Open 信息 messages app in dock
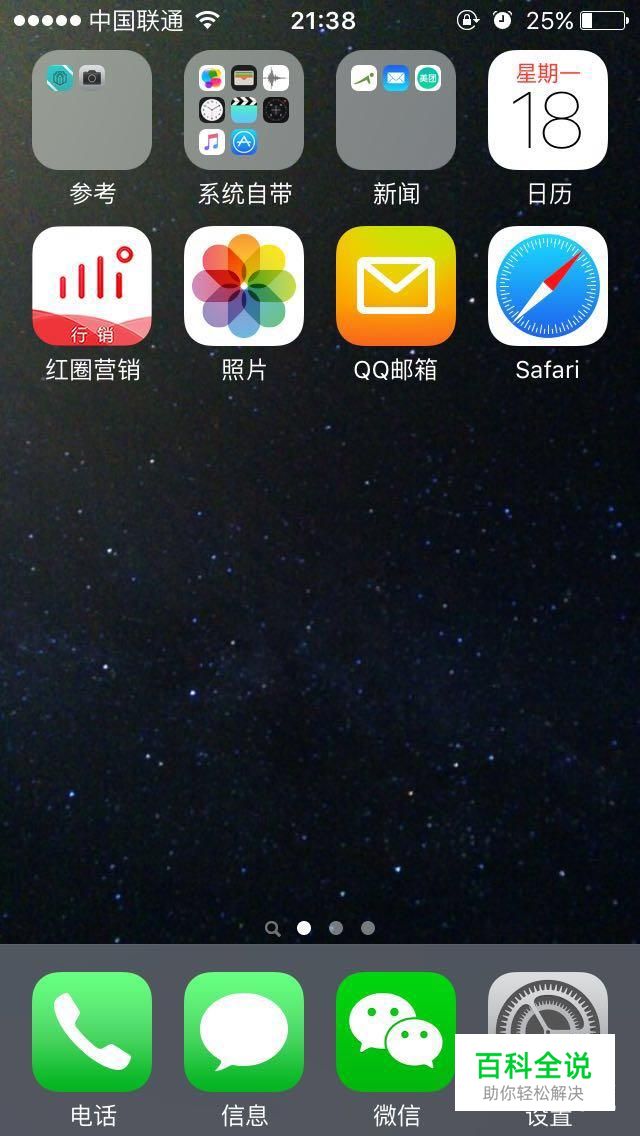 pyautogui.click(x=244, y=1032)
